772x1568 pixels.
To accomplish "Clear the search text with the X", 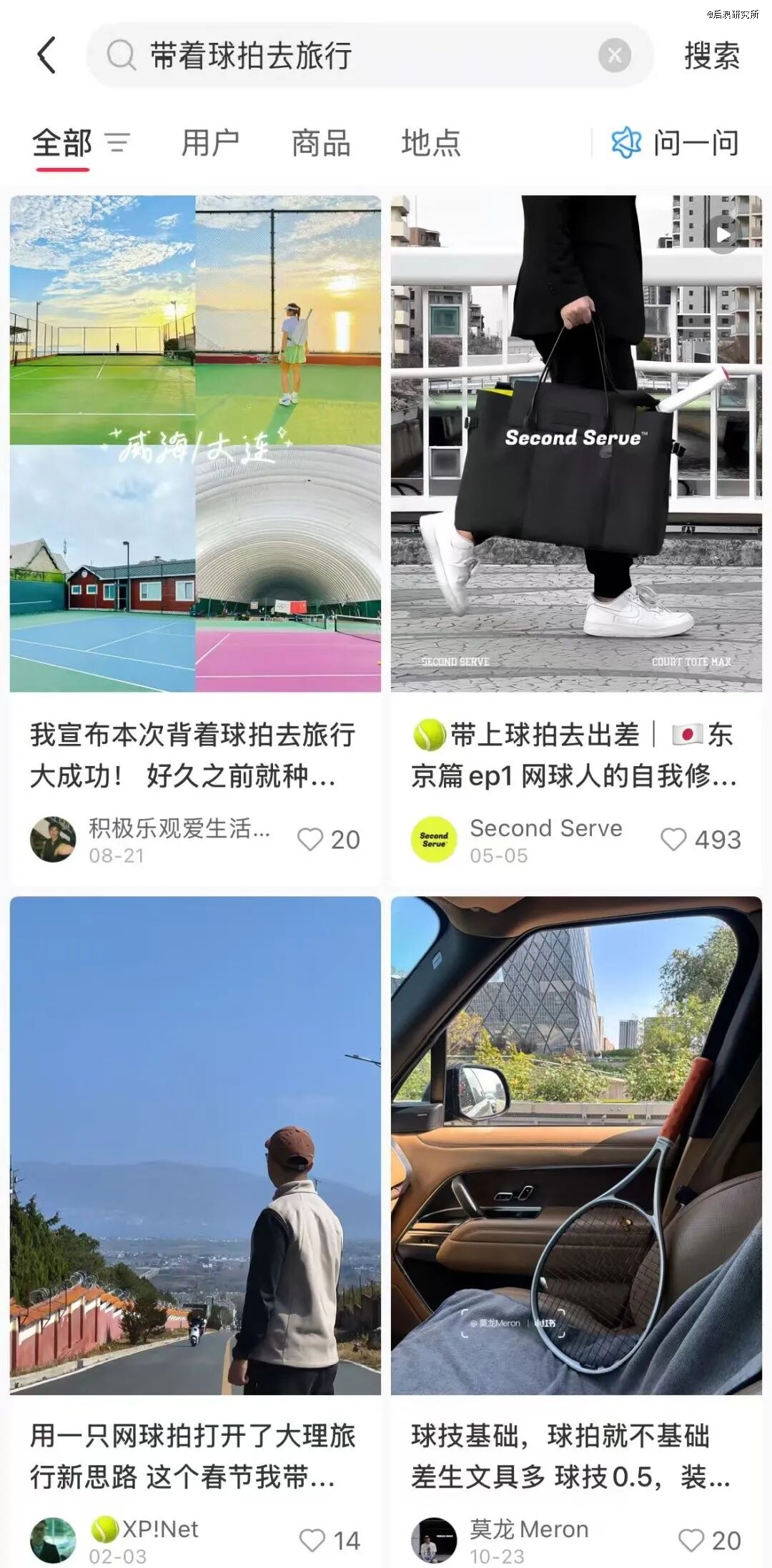I will tap(614, 55).
